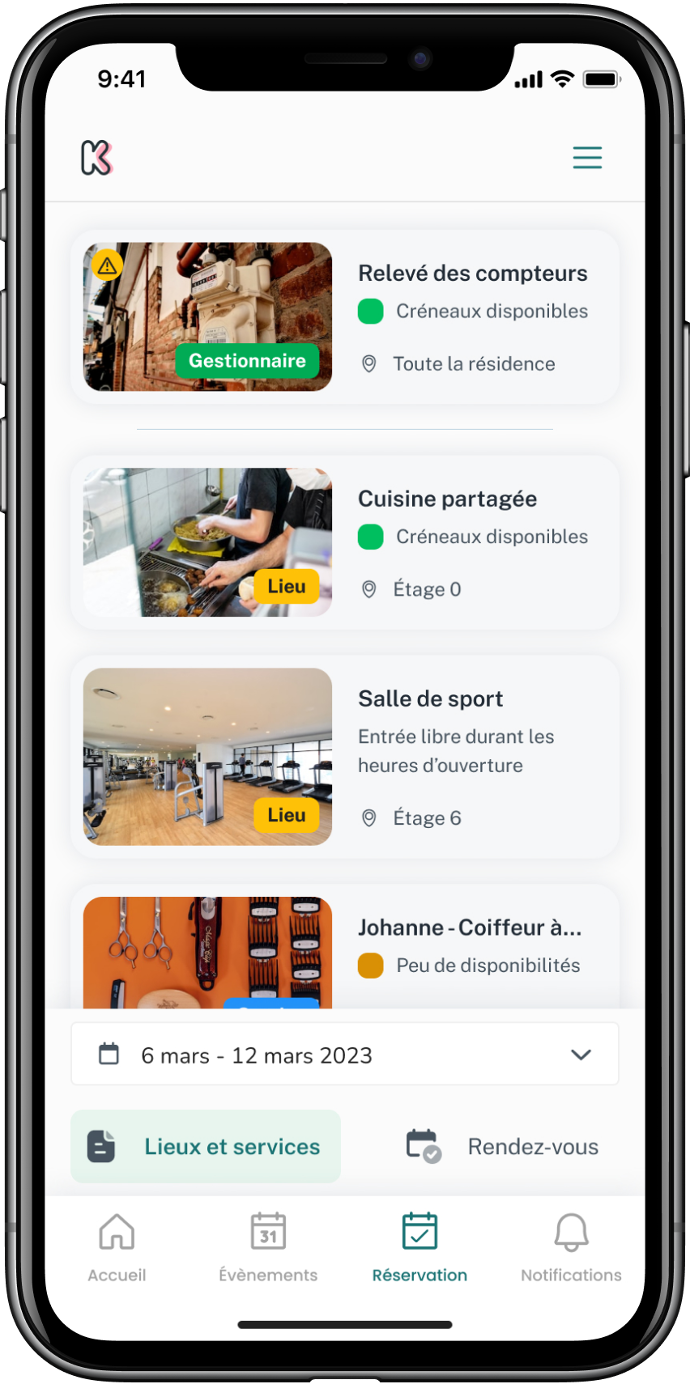690x1384 pixels.
Task: Go to the Accueil tab
Action: (117, 1246)
